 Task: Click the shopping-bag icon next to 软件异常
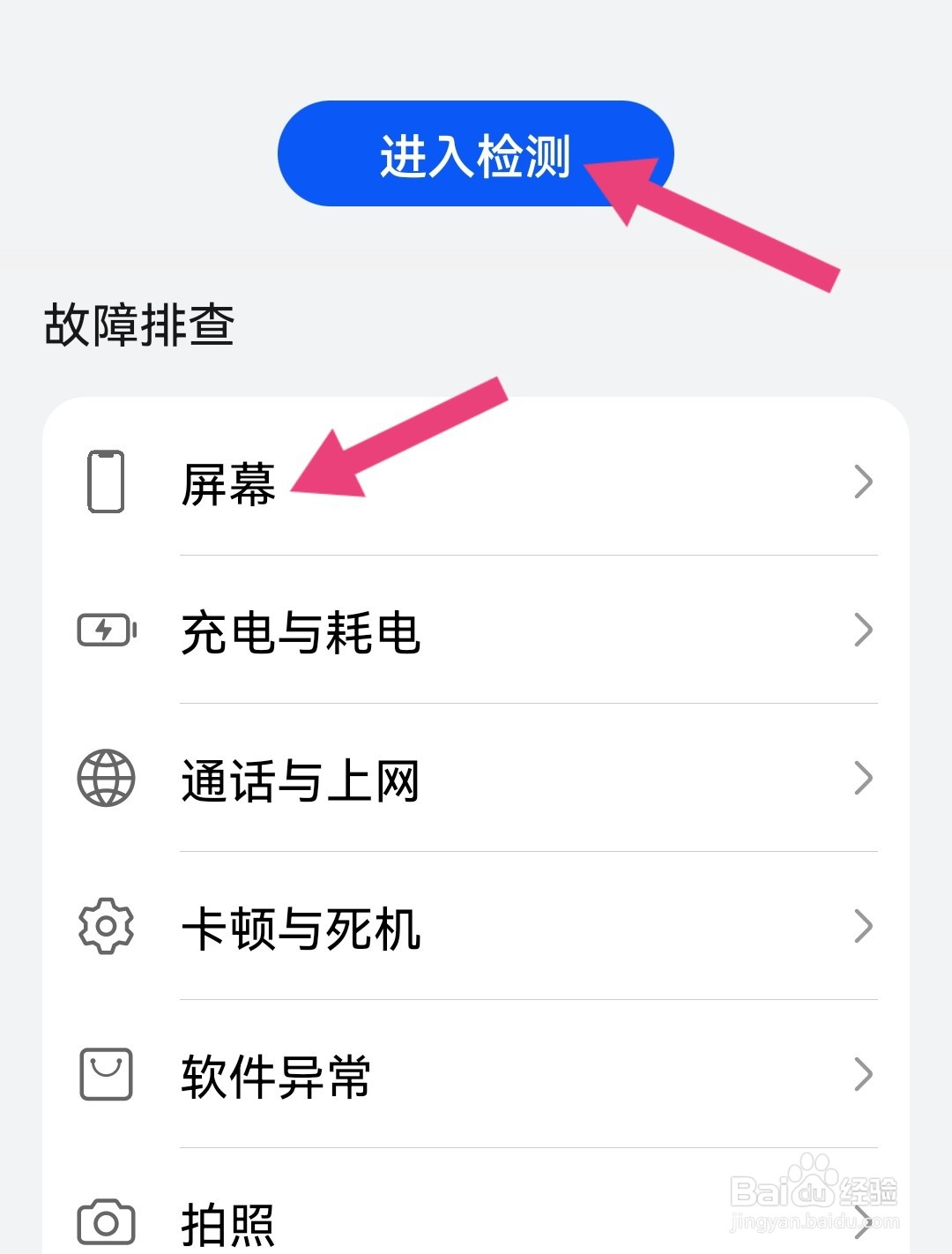[104, 1073]
